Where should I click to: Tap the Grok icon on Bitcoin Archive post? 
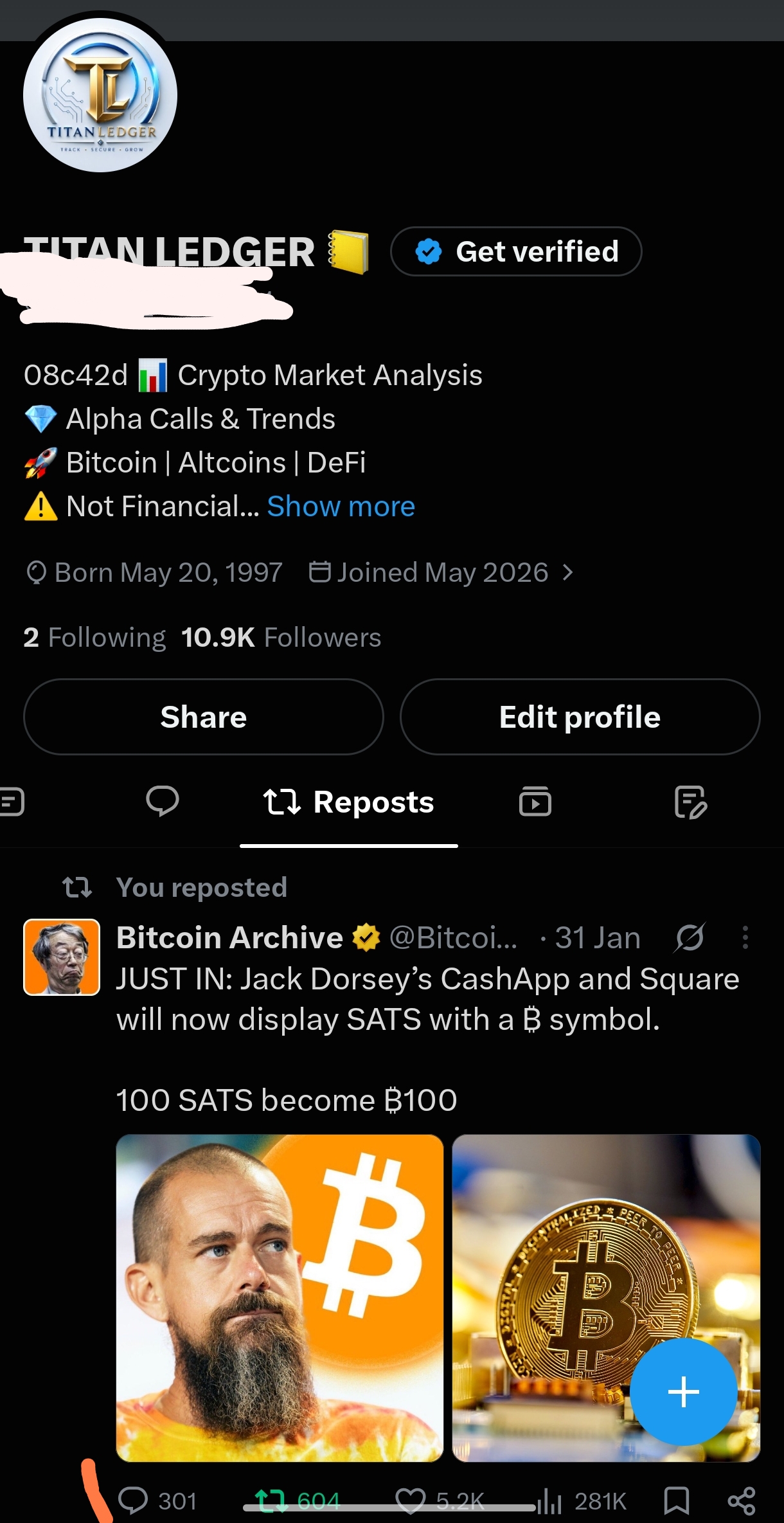pos(690,938)
